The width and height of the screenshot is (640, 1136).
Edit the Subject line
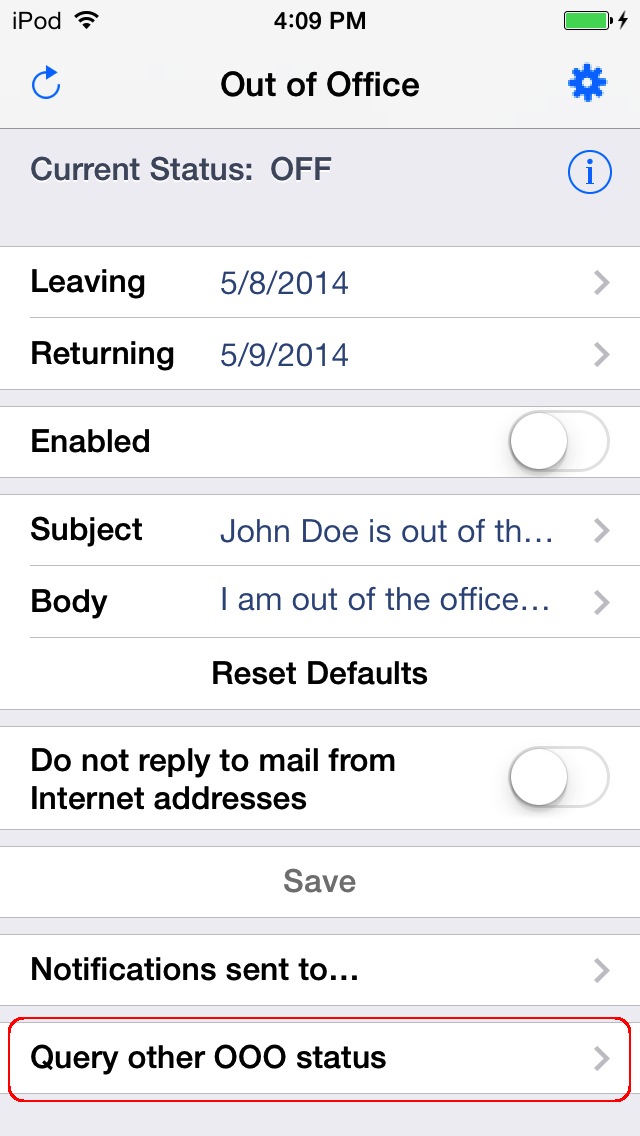coord(320,530)
